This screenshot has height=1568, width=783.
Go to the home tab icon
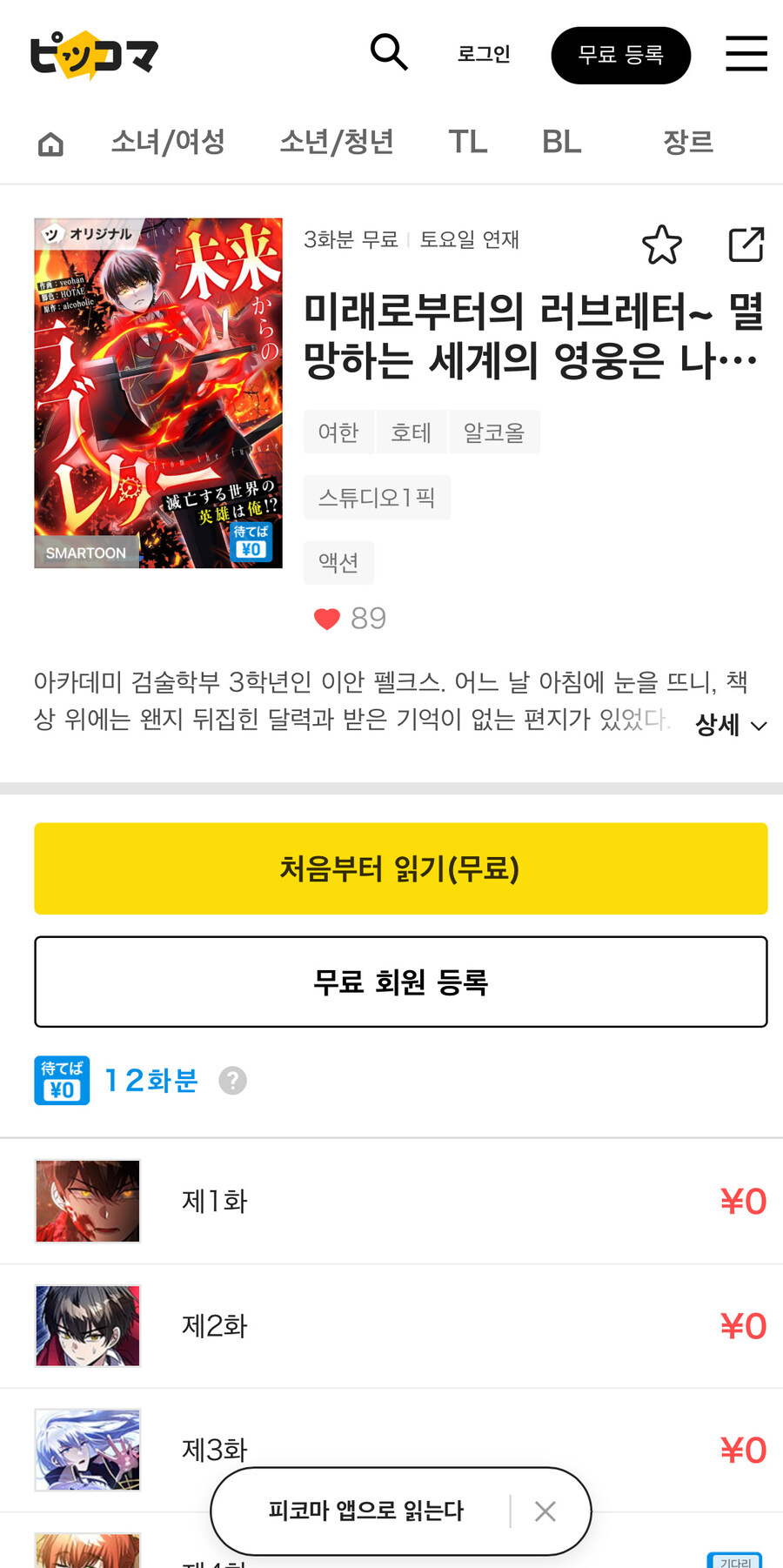coord(51,144)
